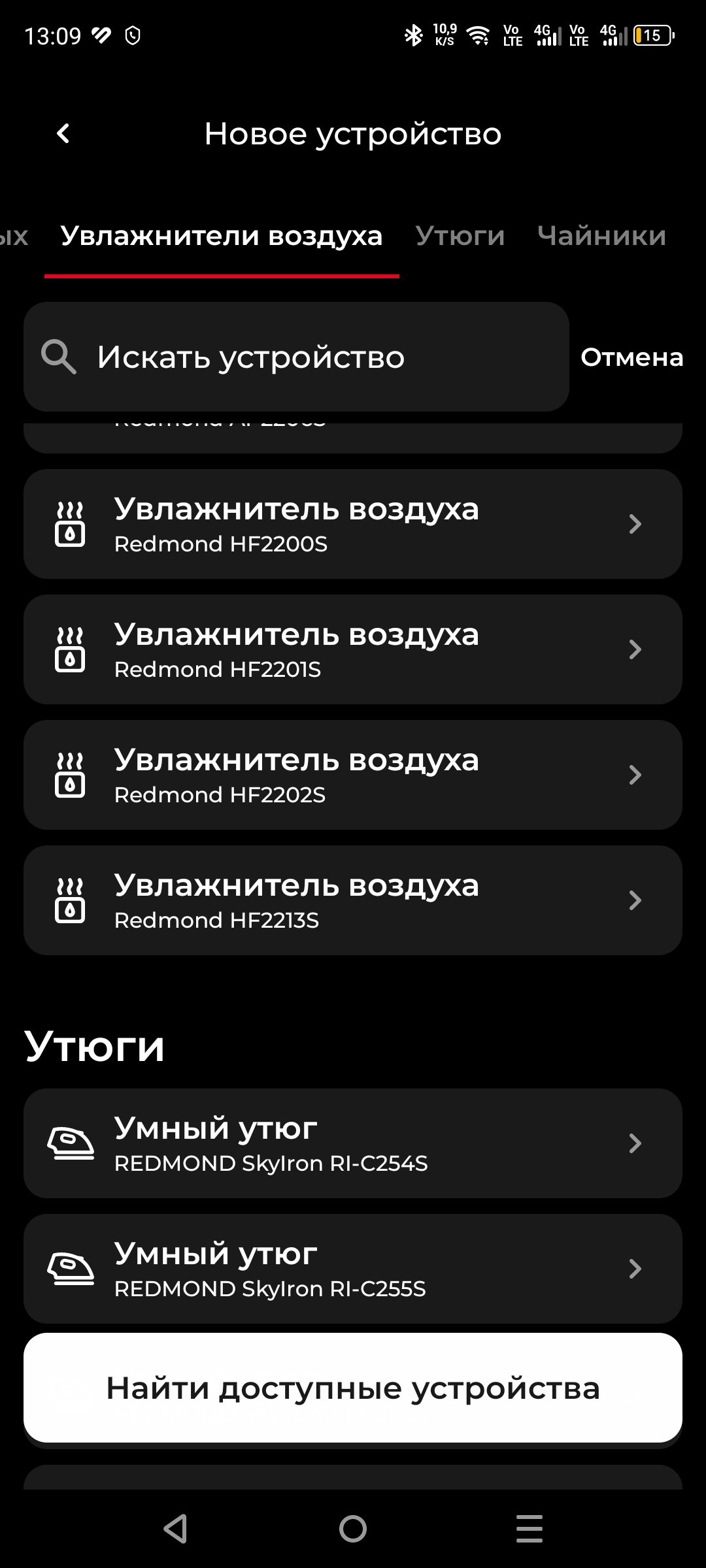Tap the system home button

(x=353, y=1529)
